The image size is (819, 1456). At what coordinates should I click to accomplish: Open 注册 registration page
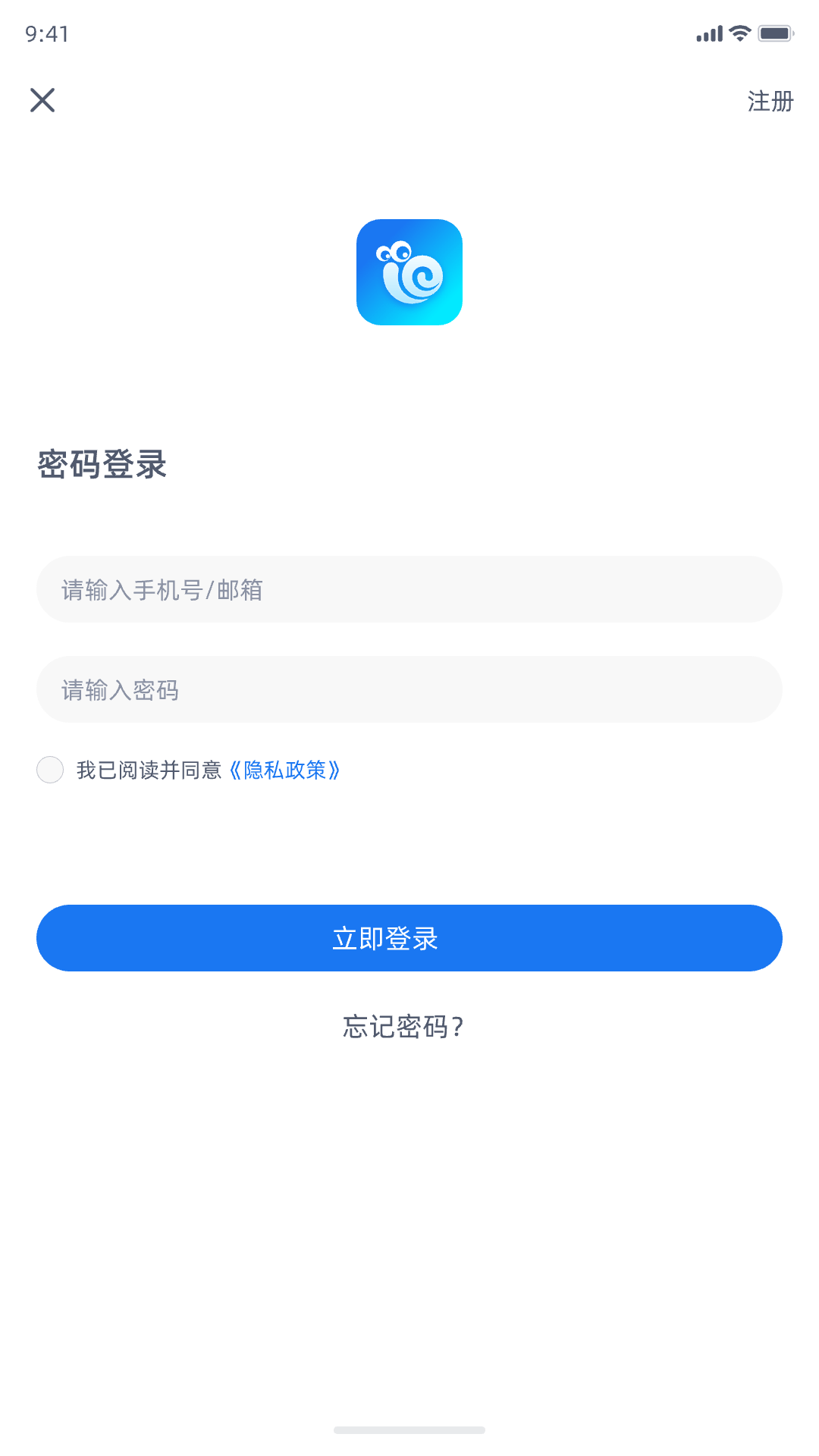(770, 101)
